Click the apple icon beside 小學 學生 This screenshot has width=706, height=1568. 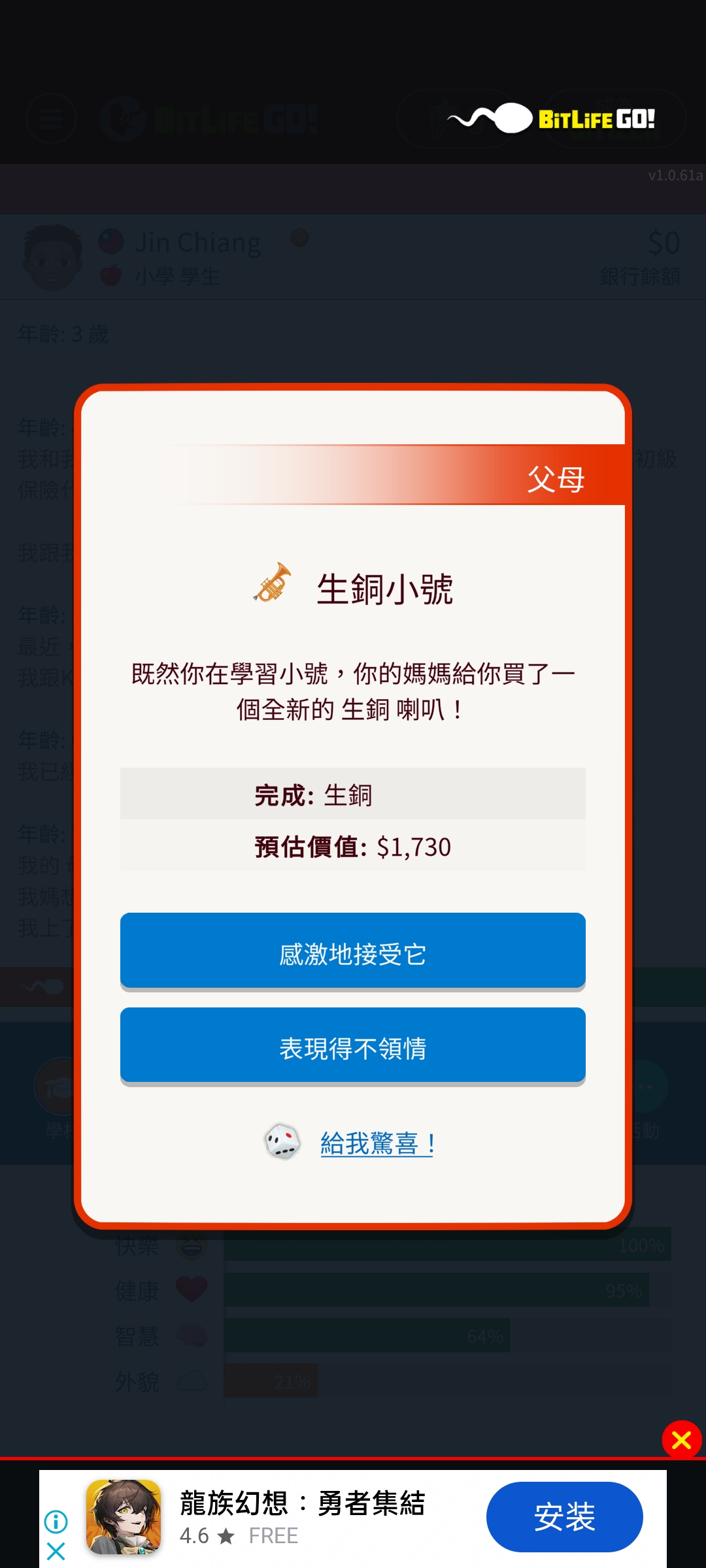coord(111,275)
